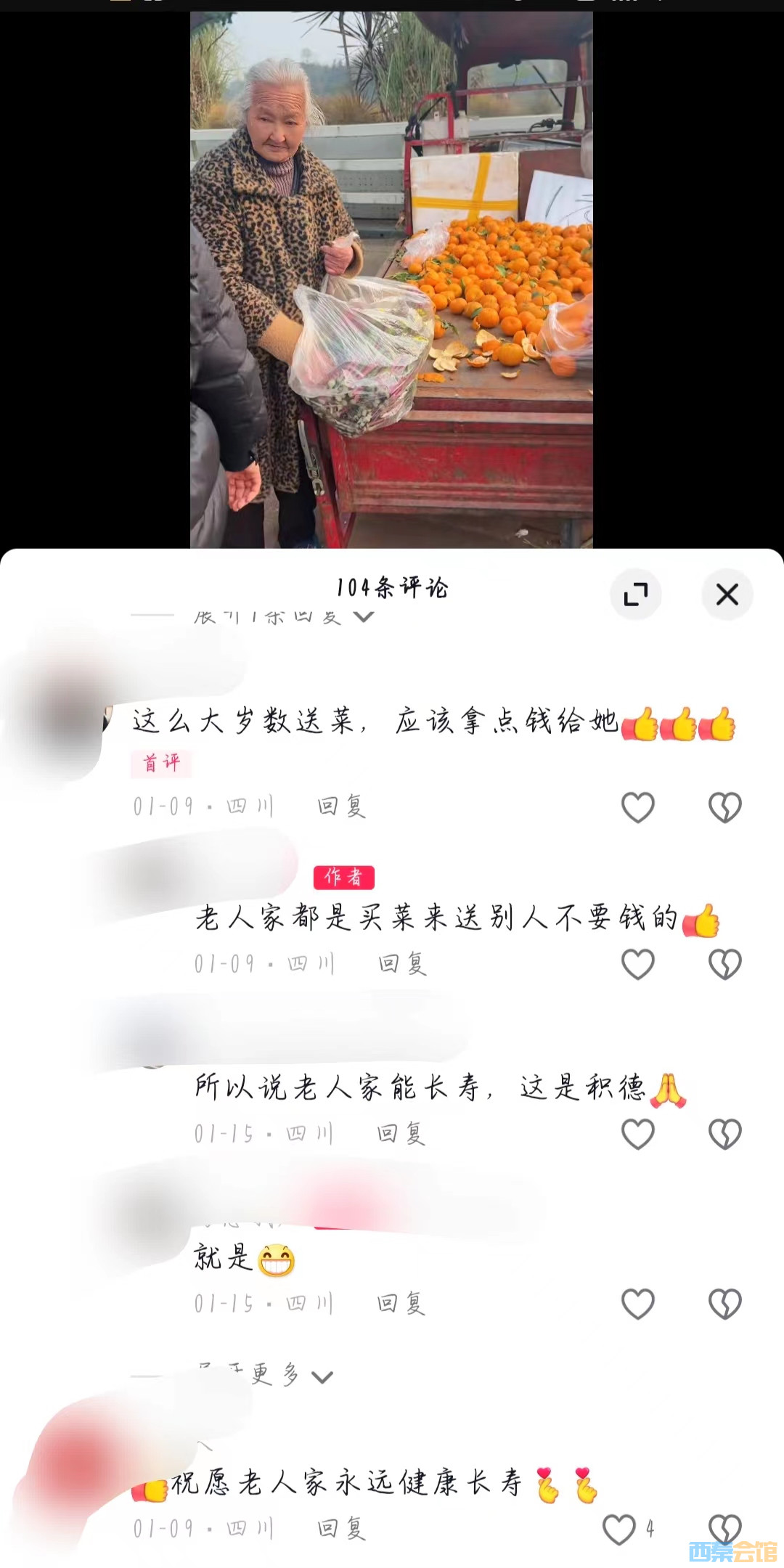
Task: Dislike the comment 这是积德
Action: [724, 1134]
